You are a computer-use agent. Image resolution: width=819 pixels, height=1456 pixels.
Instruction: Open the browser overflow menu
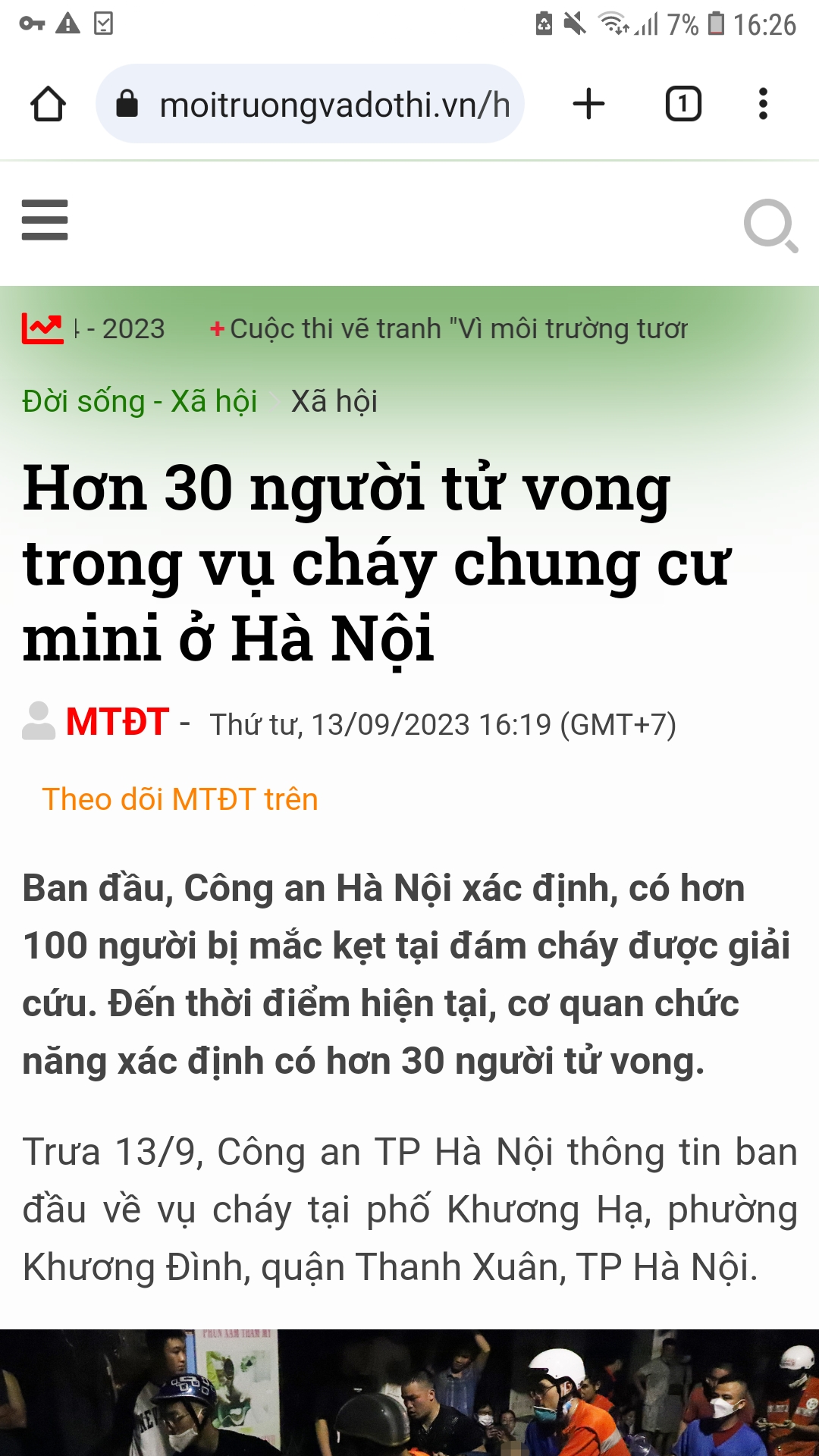tap(763, 104)
